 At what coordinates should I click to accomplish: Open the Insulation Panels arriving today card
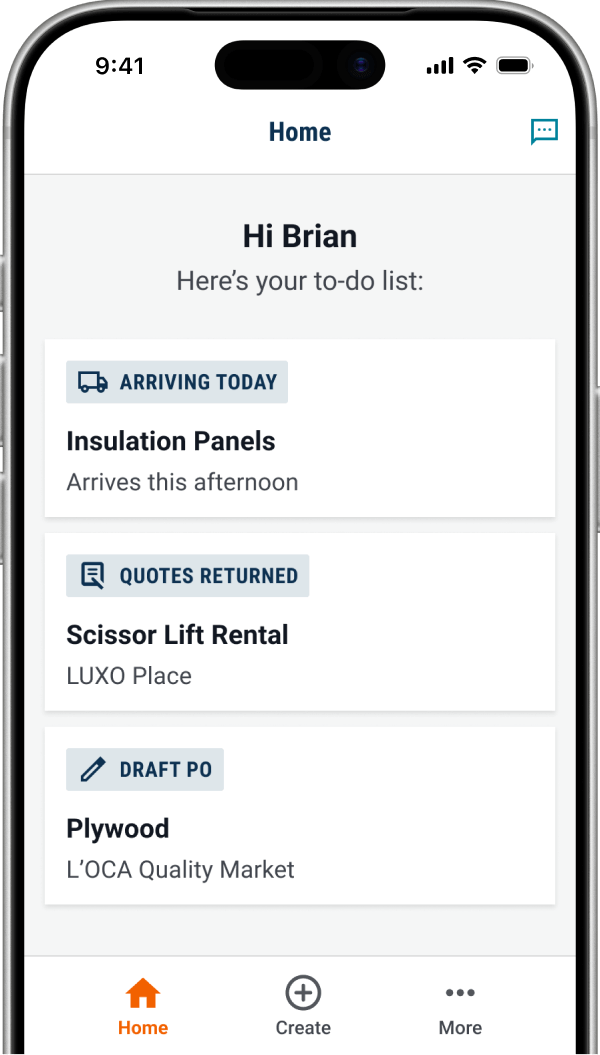pos(300,428)
